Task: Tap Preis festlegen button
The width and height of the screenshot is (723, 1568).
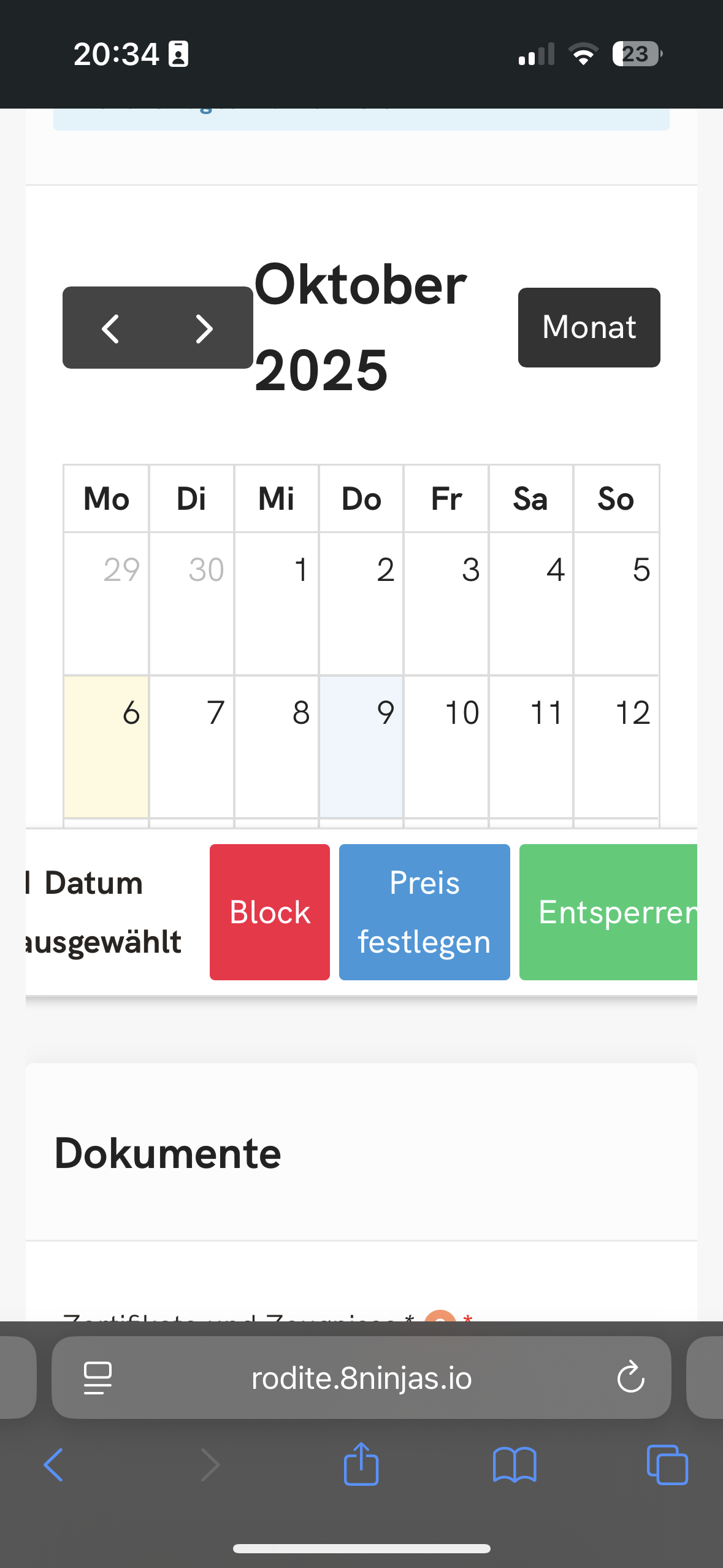Action: click(x=424, y=912)
